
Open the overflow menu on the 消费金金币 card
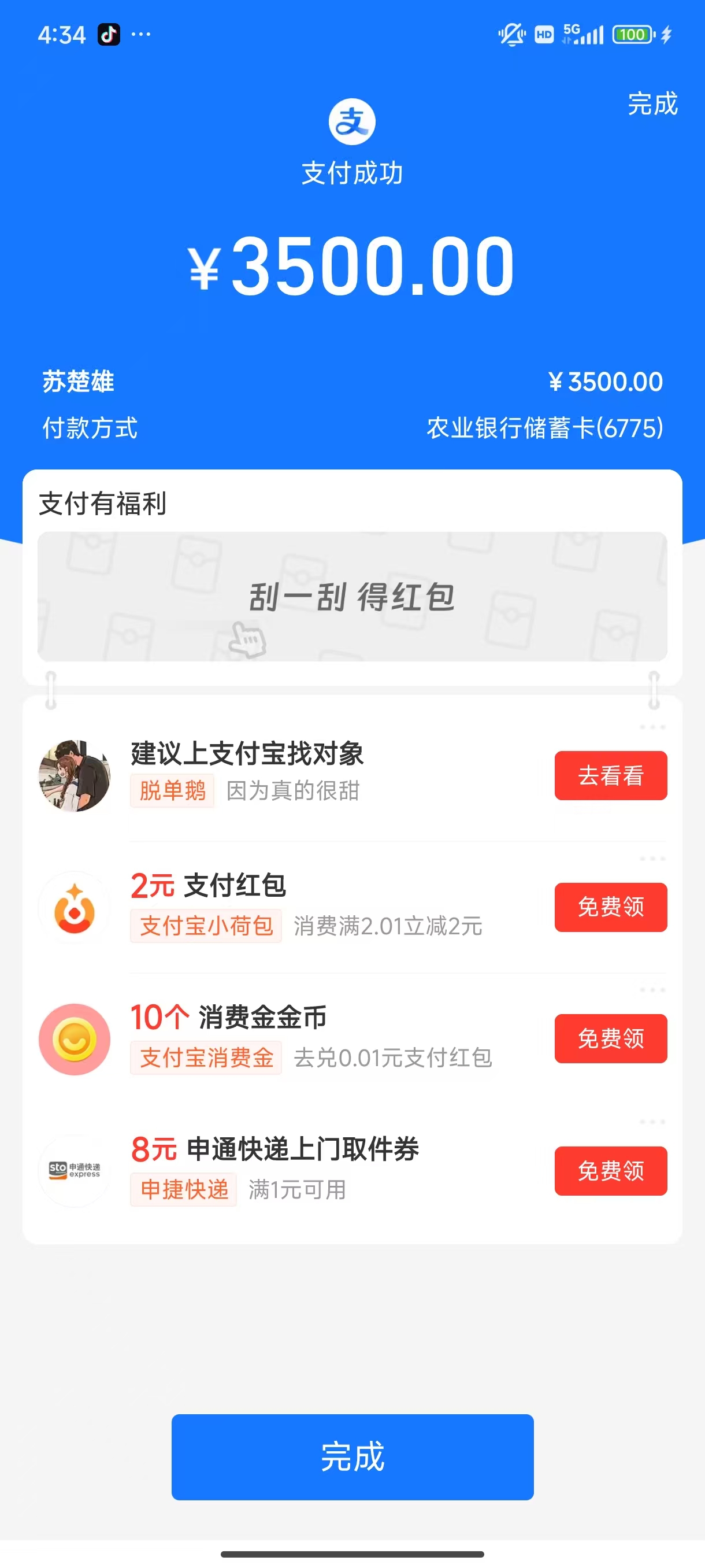pos(652,990)
